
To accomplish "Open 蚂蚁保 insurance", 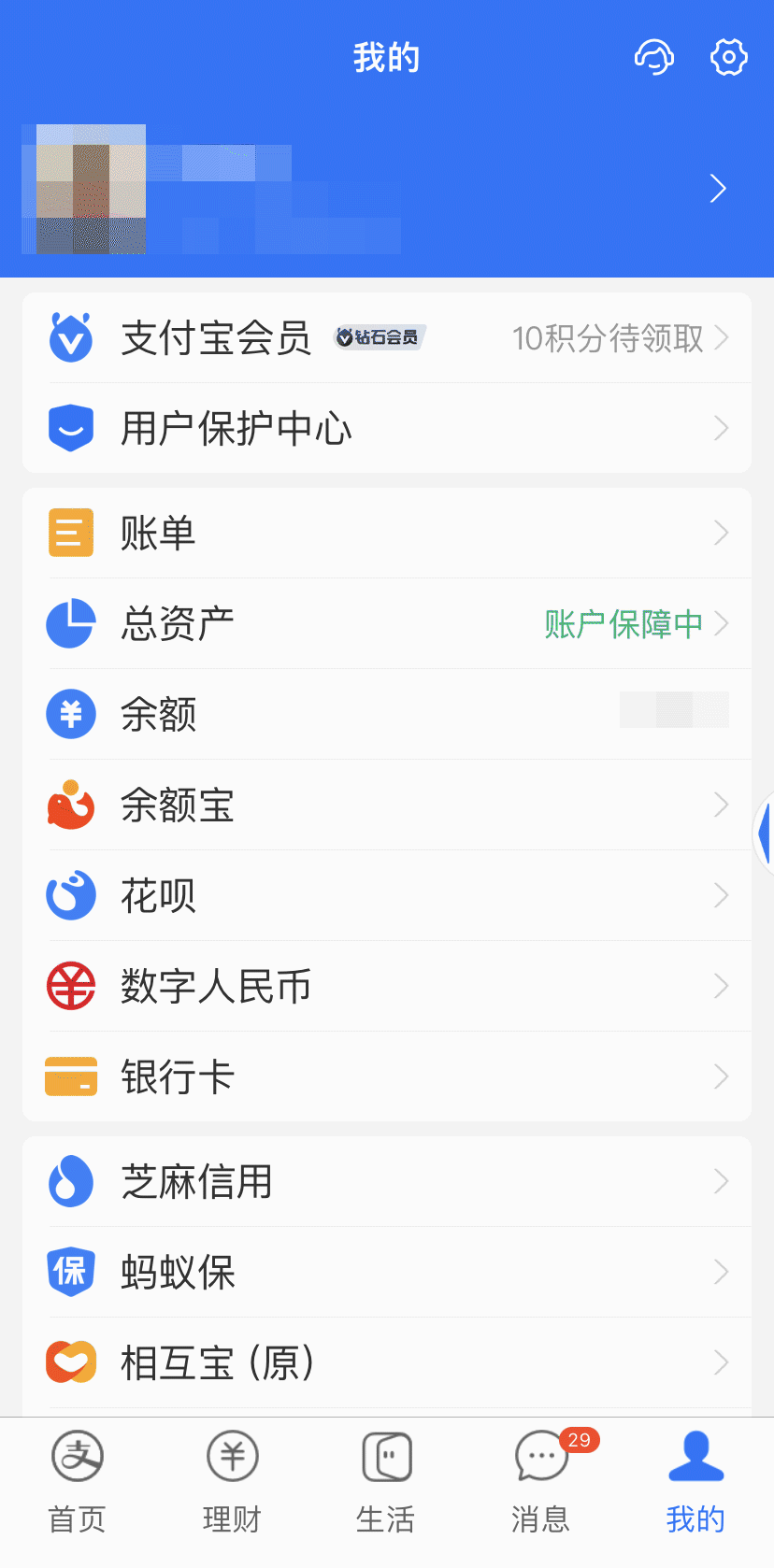I will tap(387, 1272).
